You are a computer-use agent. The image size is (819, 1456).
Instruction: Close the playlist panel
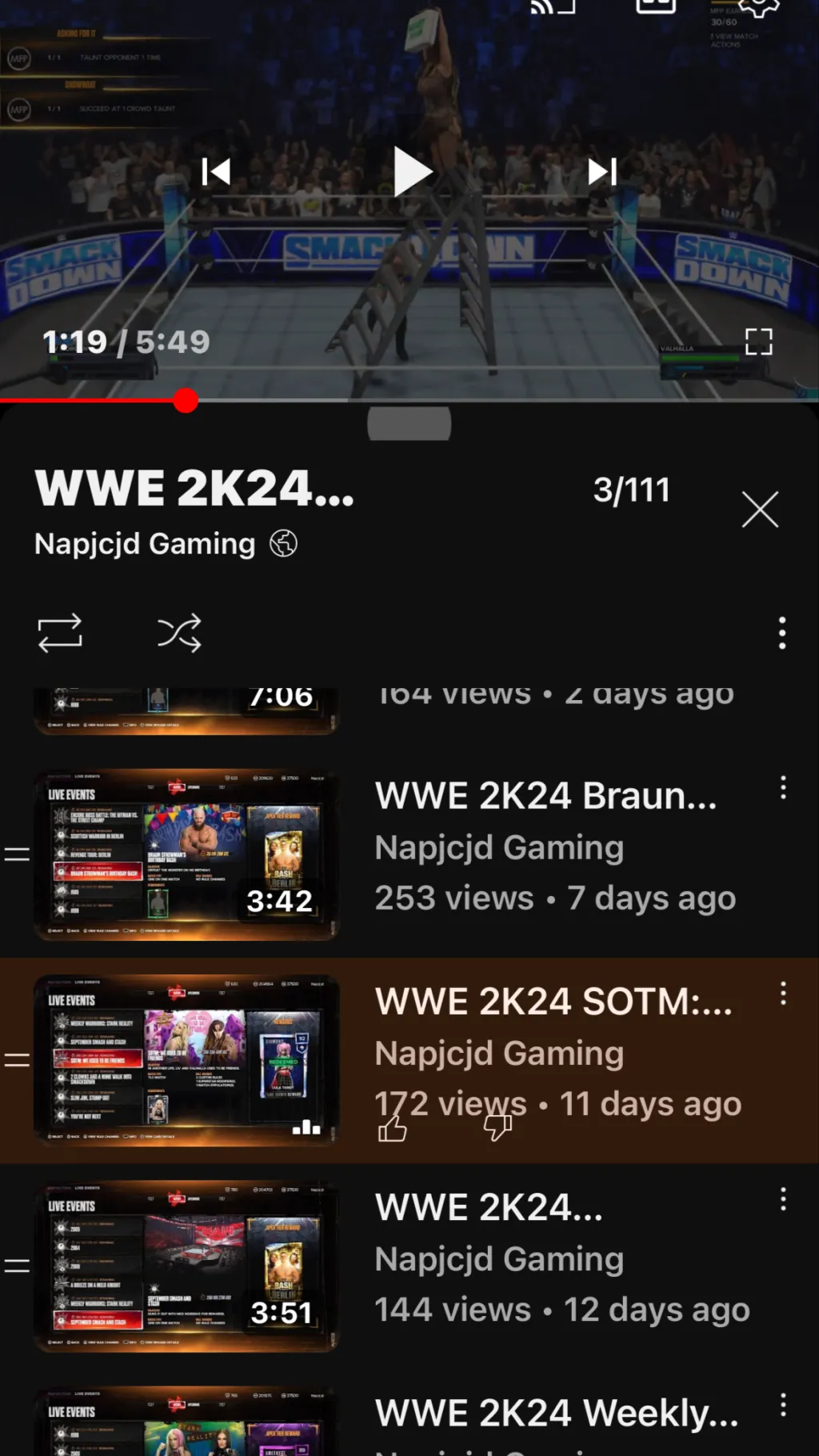tap(759, 510)
